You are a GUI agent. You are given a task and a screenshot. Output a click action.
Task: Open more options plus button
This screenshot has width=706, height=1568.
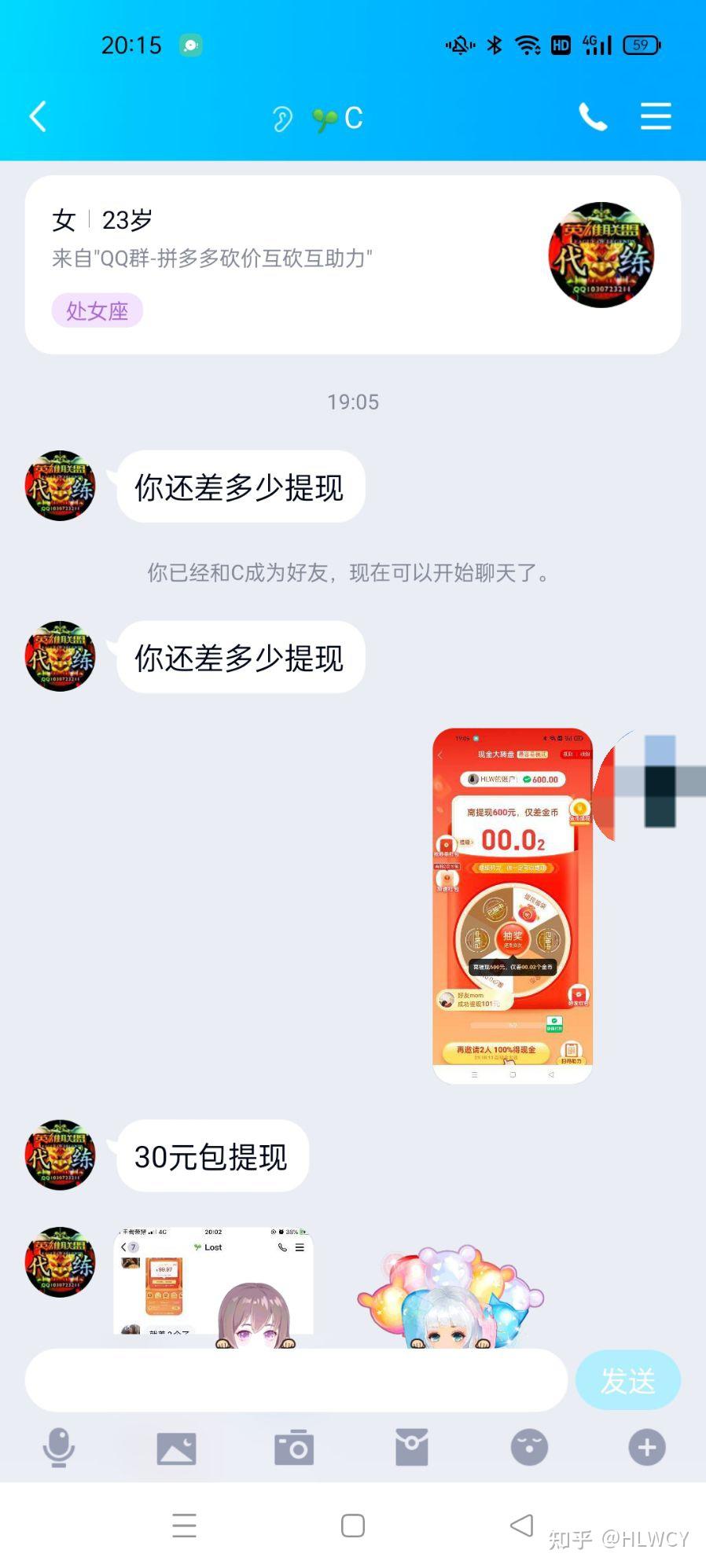click(647, 1447)
